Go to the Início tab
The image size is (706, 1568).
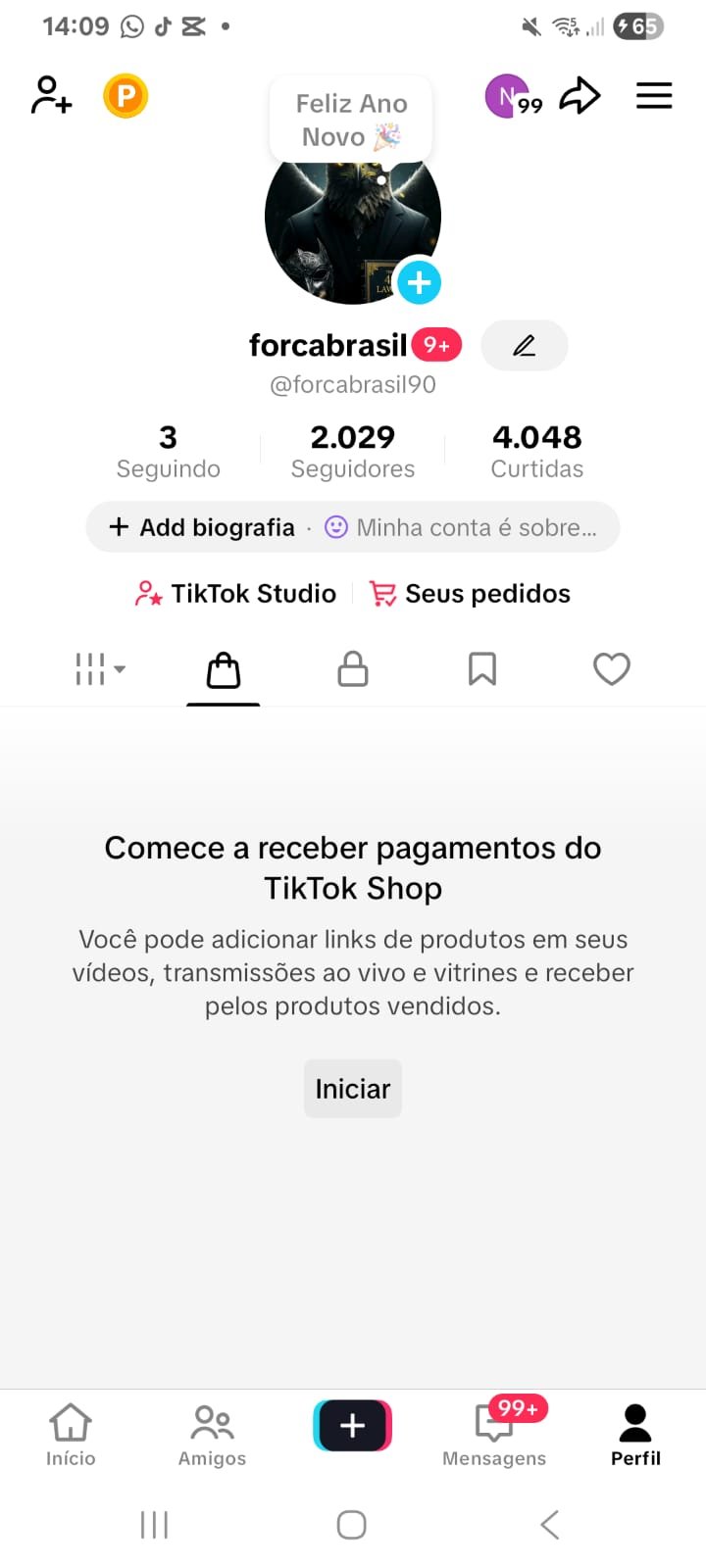point(71,1435)
